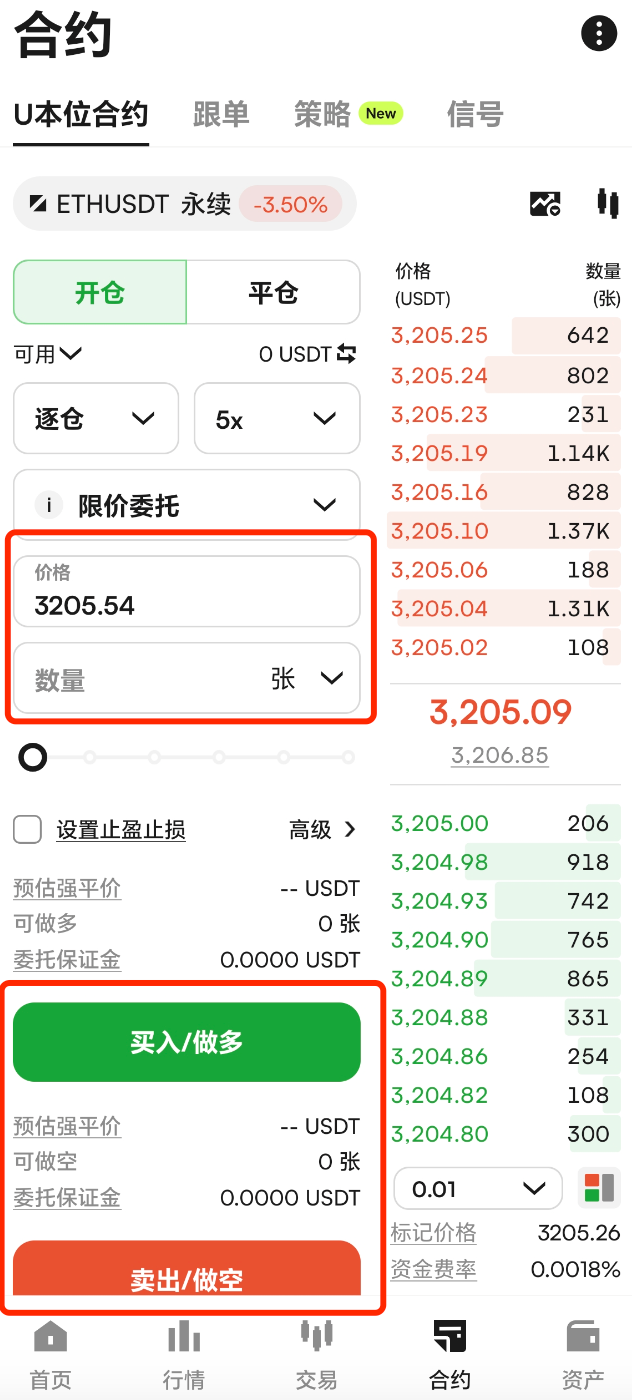Expand the 限价委托 order type dropdown
632x1400 pixels.
click(x=186, y=505)
